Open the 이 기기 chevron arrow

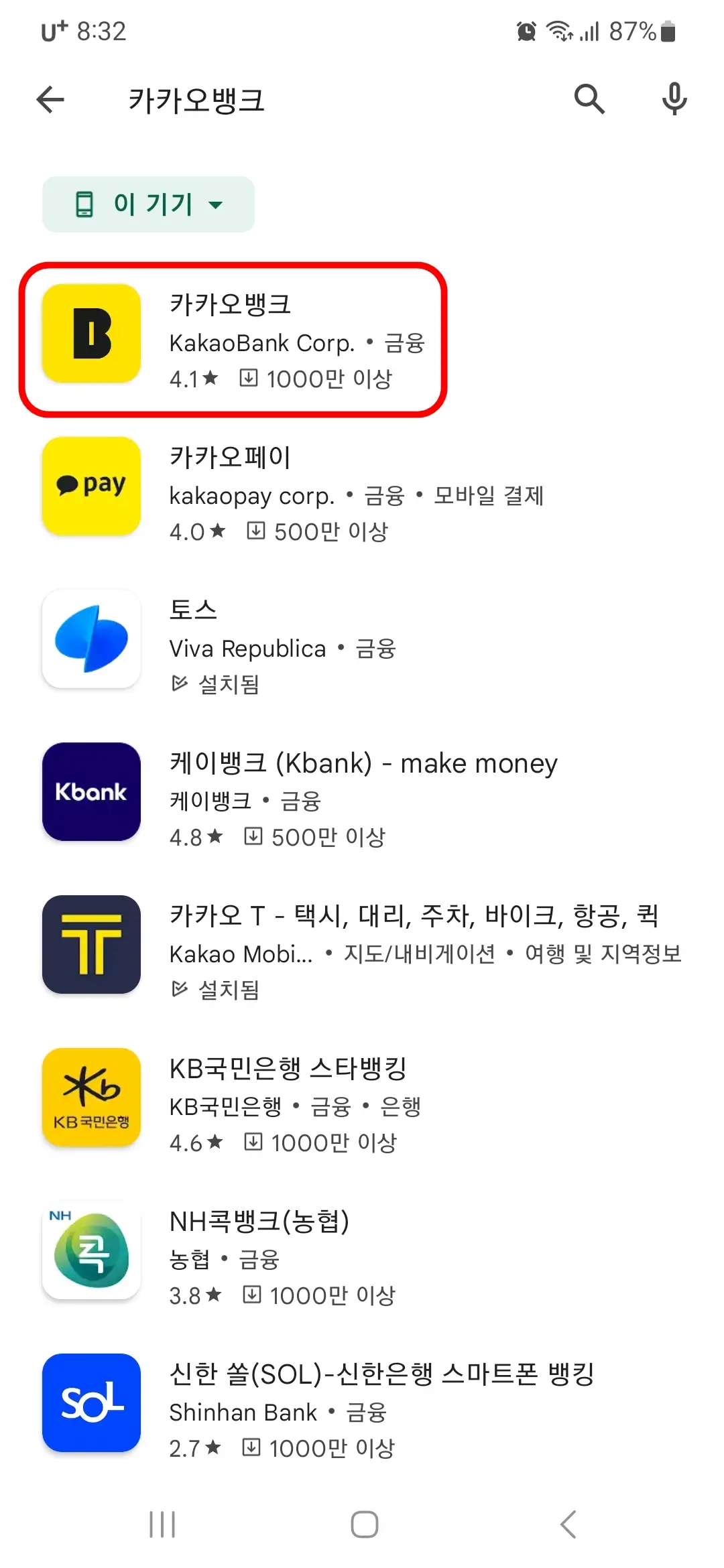point(215,206)
